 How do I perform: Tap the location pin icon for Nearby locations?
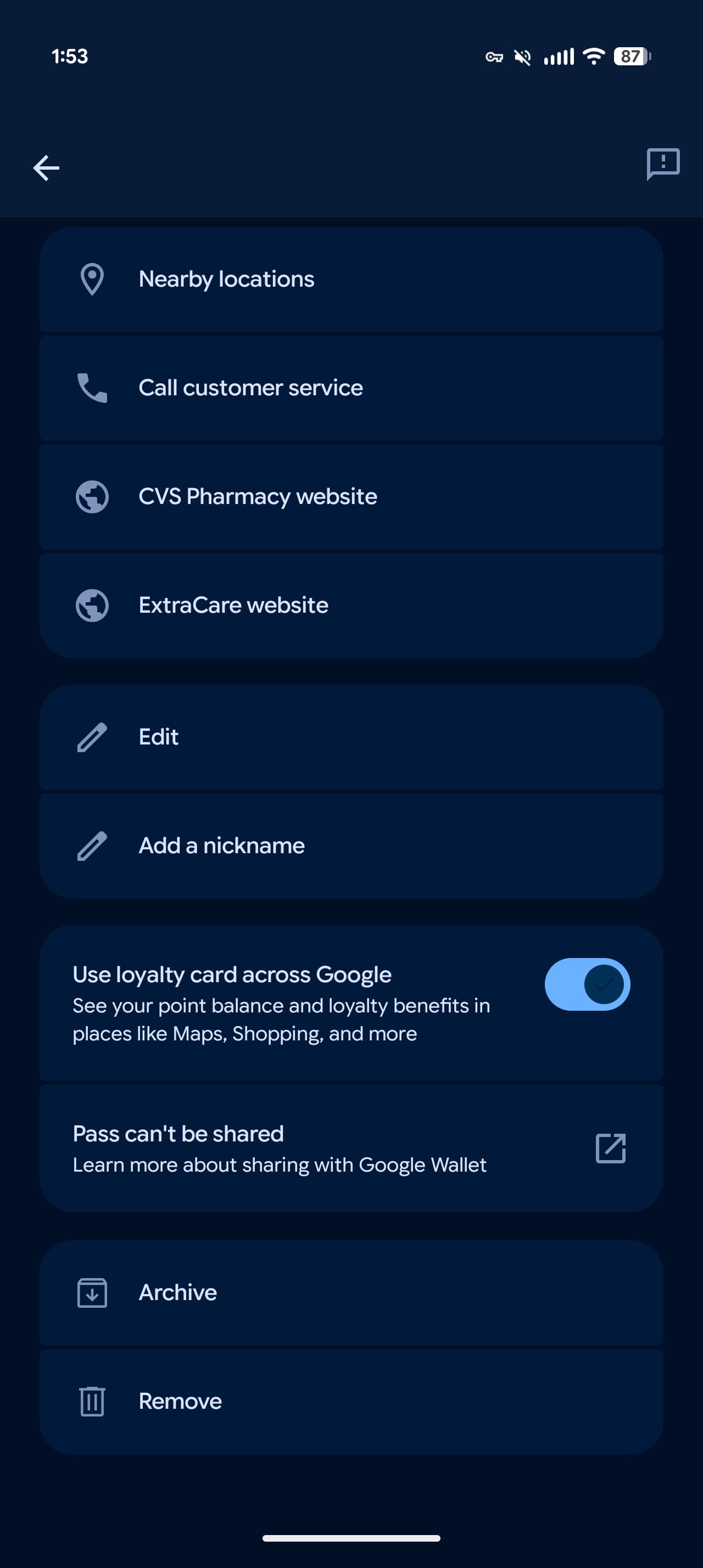92,279
